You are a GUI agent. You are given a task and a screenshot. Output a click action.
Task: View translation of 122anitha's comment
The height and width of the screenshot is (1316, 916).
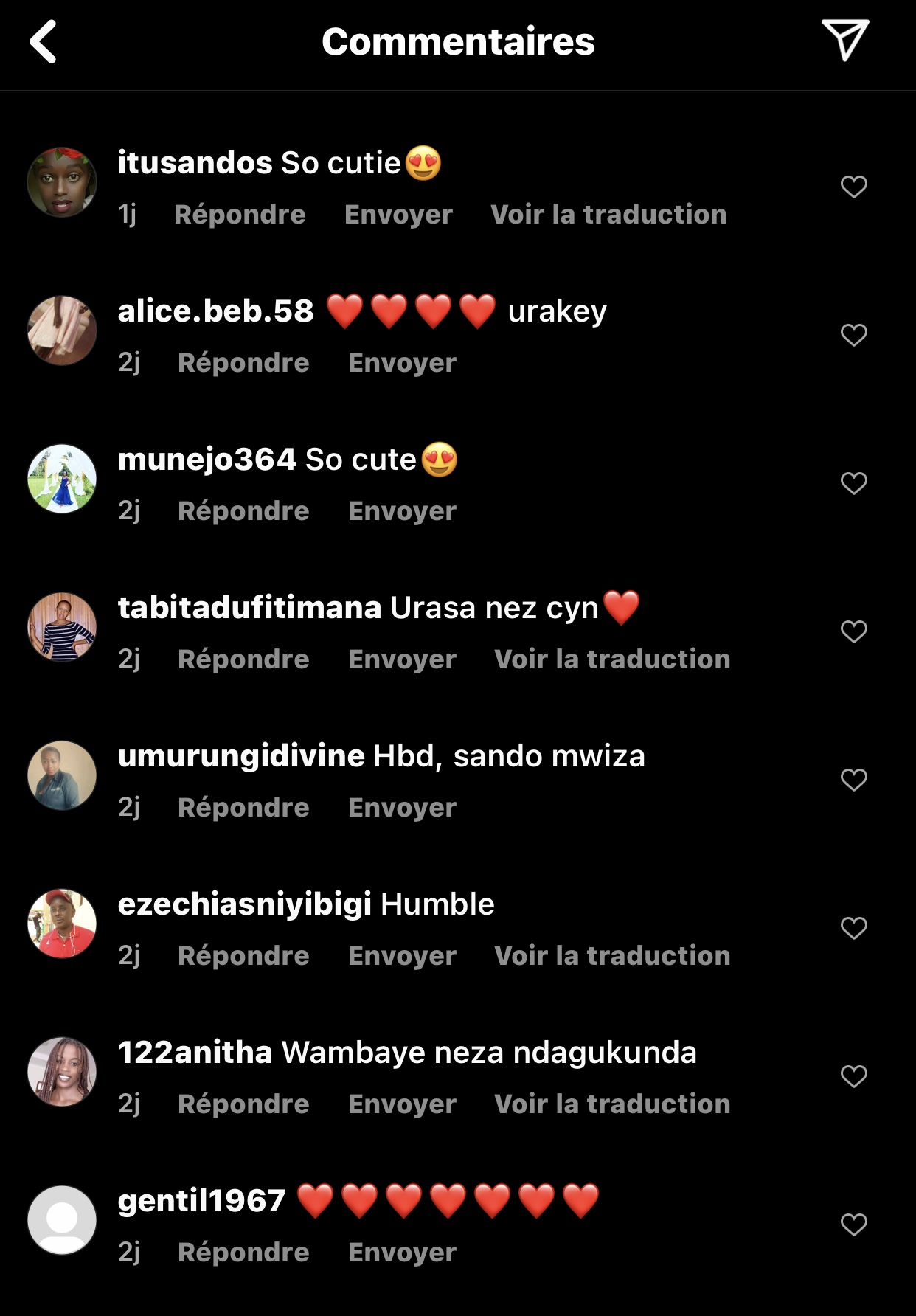point(612,1104)
